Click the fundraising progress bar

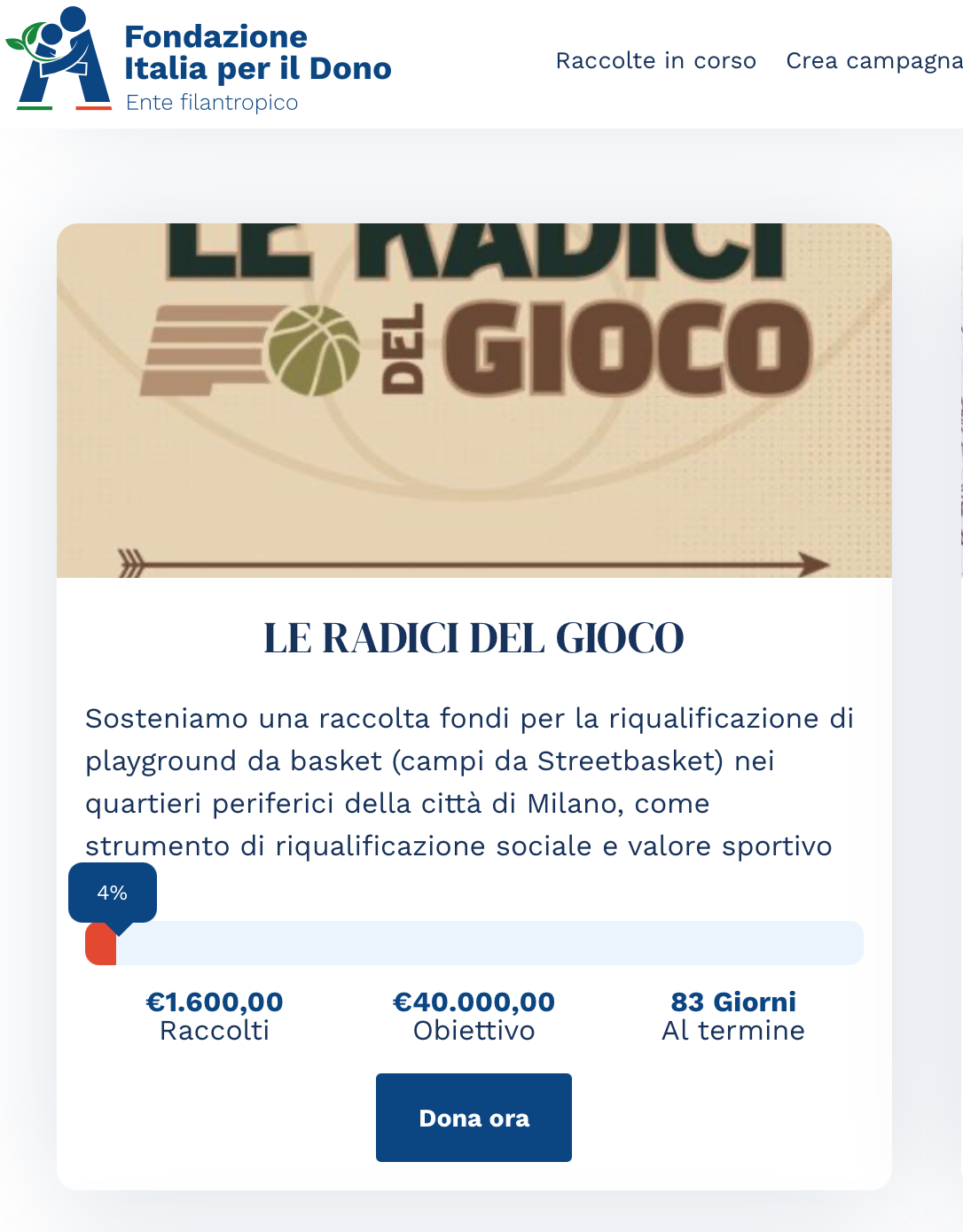[x=488, y=943]
